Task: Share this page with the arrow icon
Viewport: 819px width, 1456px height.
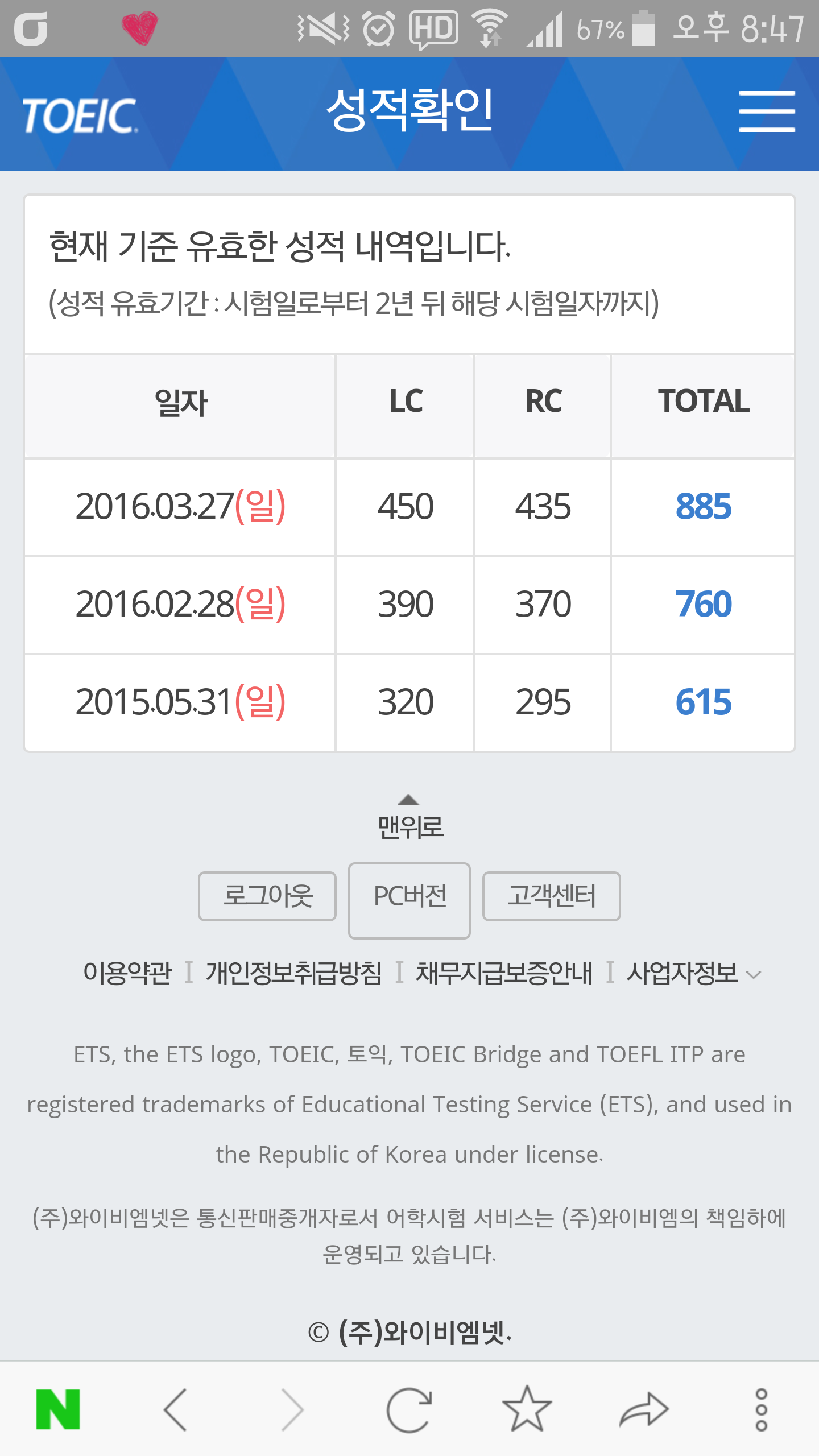Action: (644, 1409)
